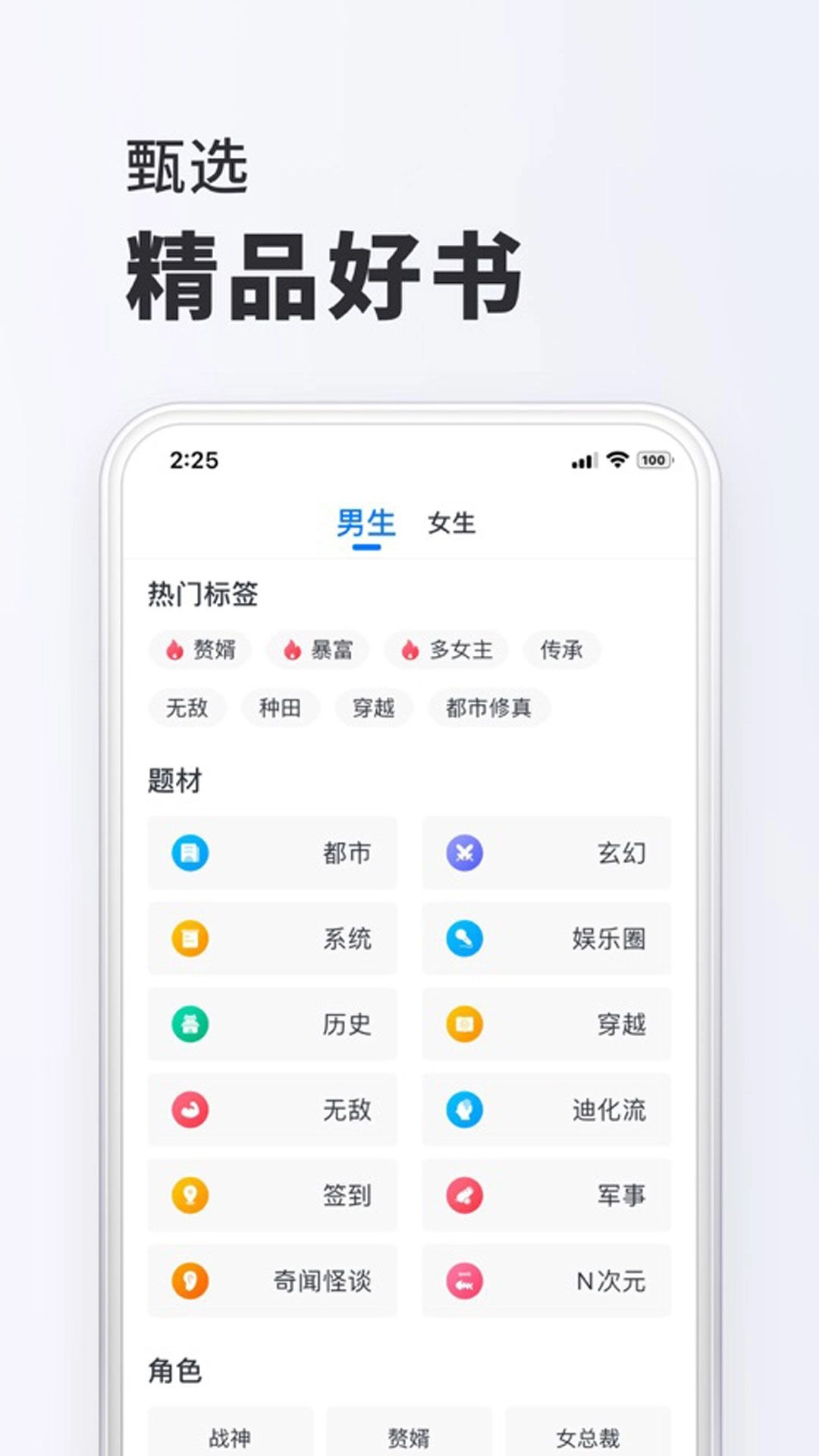Open the 都市修真 tag

coord(489,707)
